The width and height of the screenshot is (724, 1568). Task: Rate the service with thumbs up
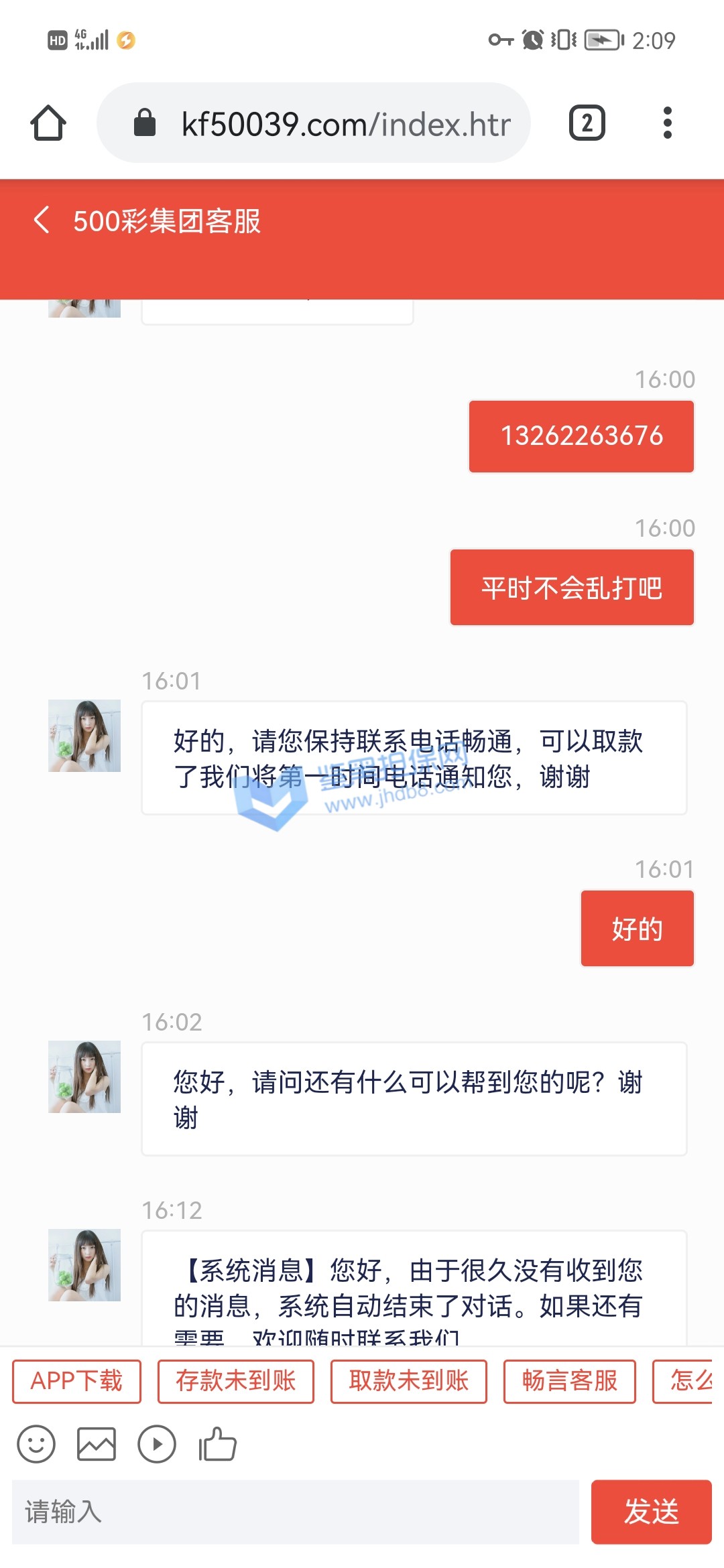pyautogui.click(x=217, y=1444)
